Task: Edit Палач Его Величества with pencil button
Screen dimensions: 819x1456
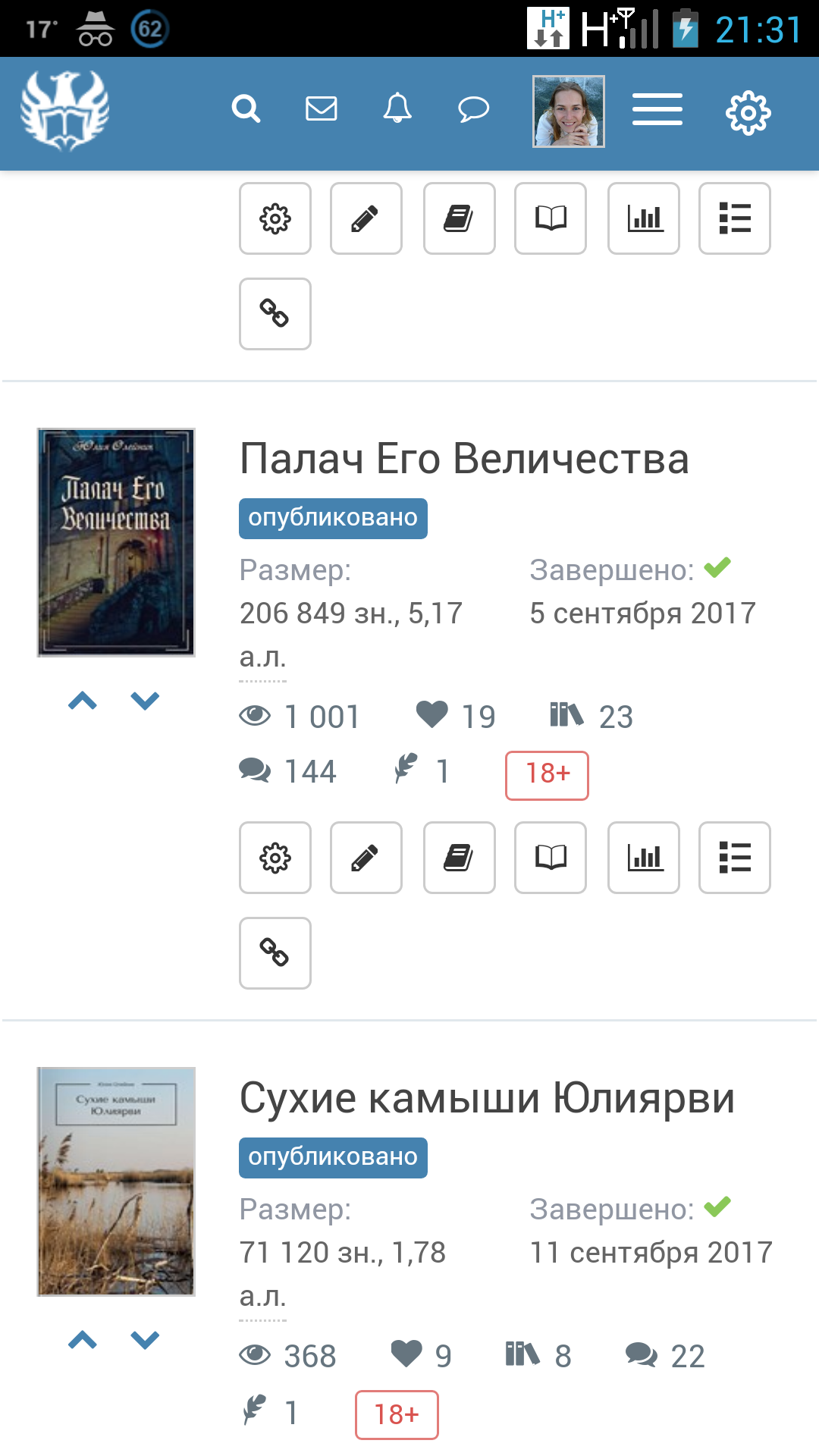Action: 366,858
